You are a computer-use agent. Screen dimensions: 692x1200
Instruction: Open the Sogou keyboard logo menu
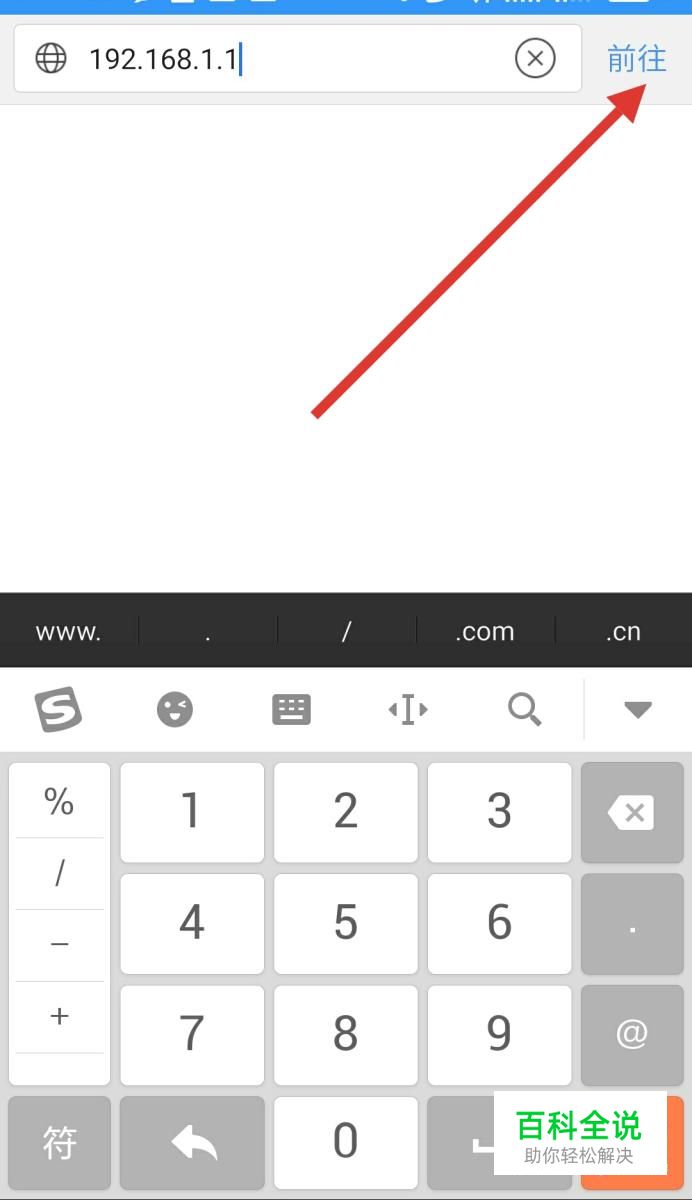pyautogui.click(x=59, y=710)
